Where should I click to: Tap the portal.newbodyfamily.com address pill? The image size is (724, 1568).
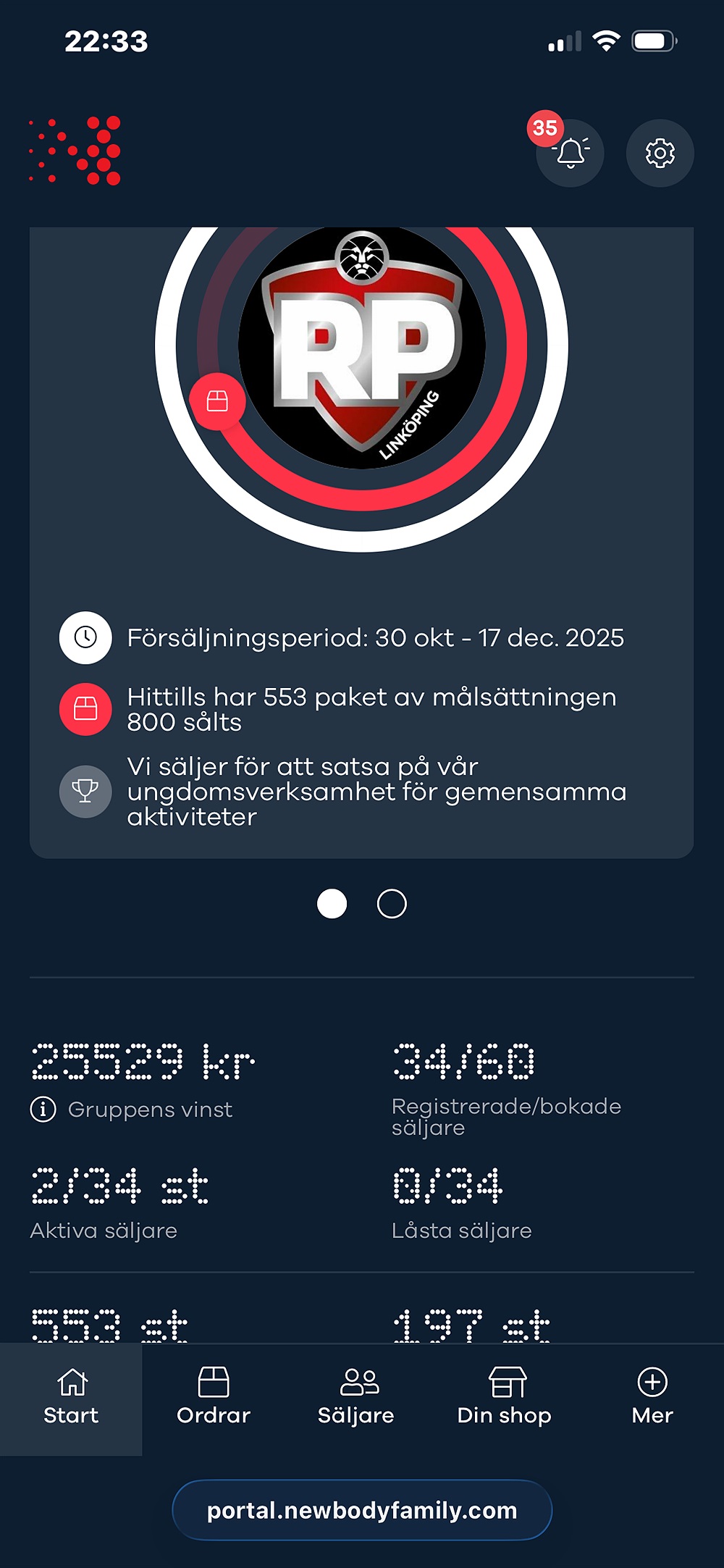click(362, 1510)
